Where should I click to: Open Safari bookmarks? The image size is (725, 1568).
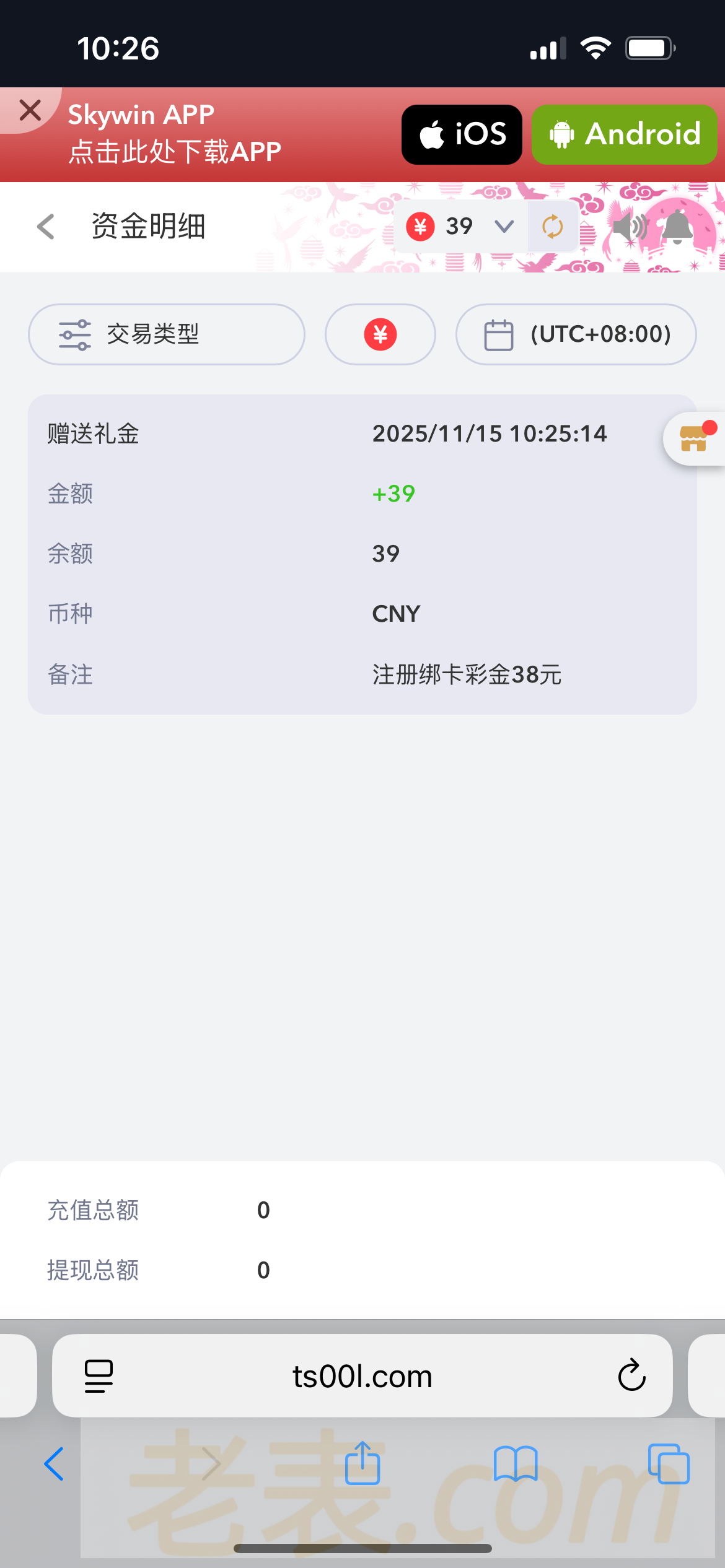click(516, 1464)
